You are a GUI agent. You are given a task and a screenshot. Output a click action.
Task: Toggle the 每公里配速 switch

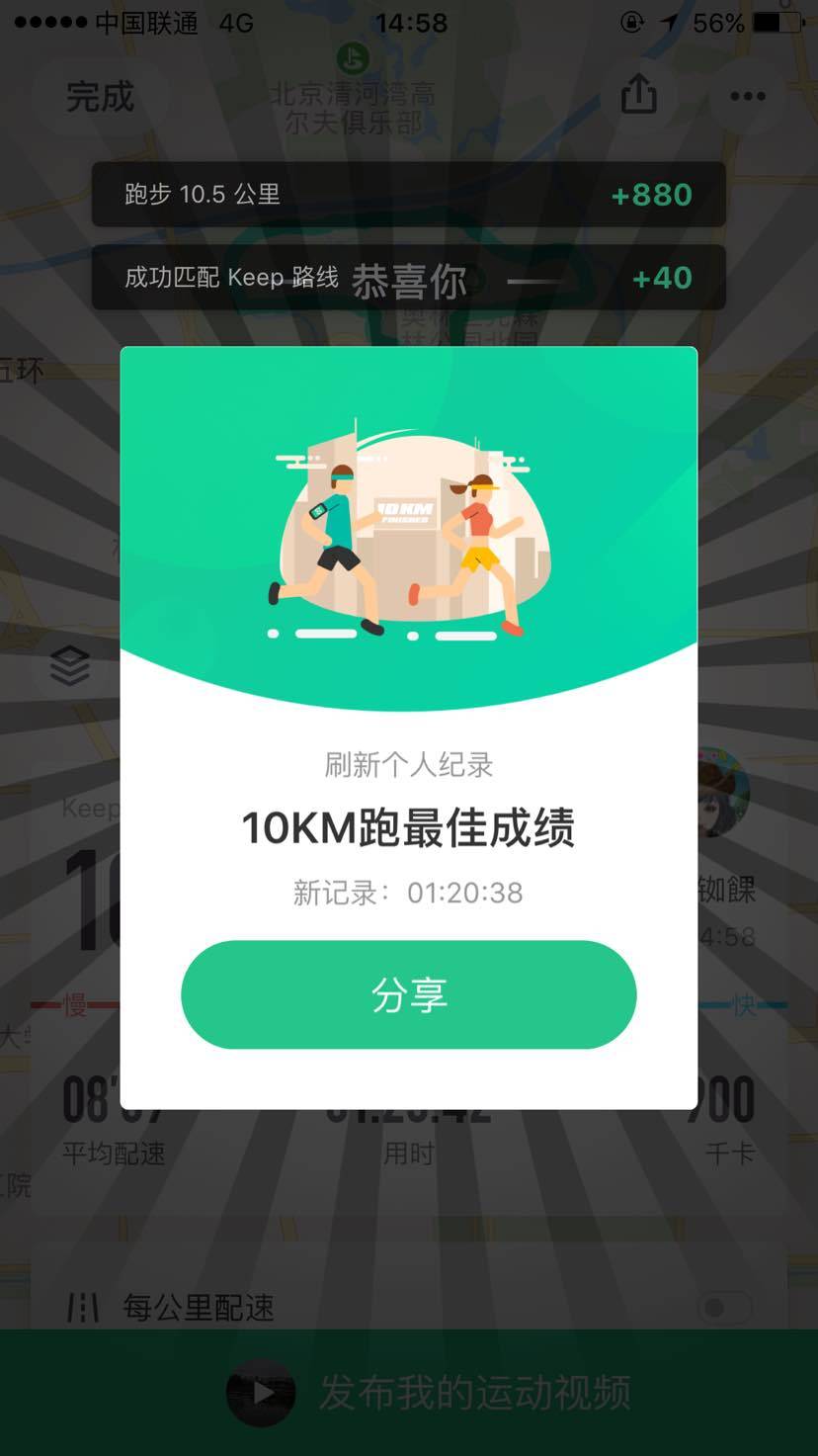[x=724, y=1309]
